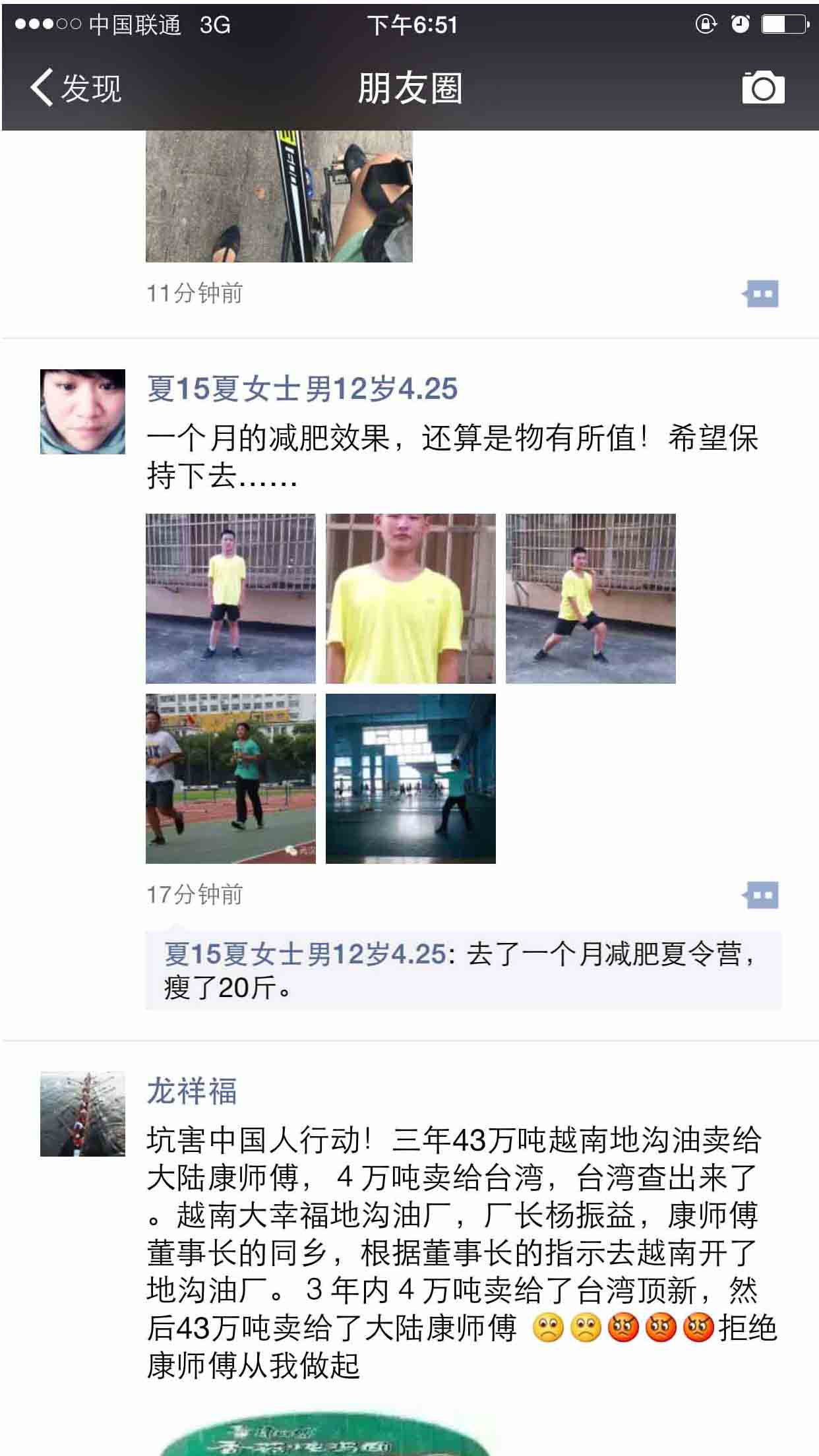Open photo inside the blue gym hall
Image resolution: width=819 pixels, height=1456 pixels.
click(x=410, y=779)
